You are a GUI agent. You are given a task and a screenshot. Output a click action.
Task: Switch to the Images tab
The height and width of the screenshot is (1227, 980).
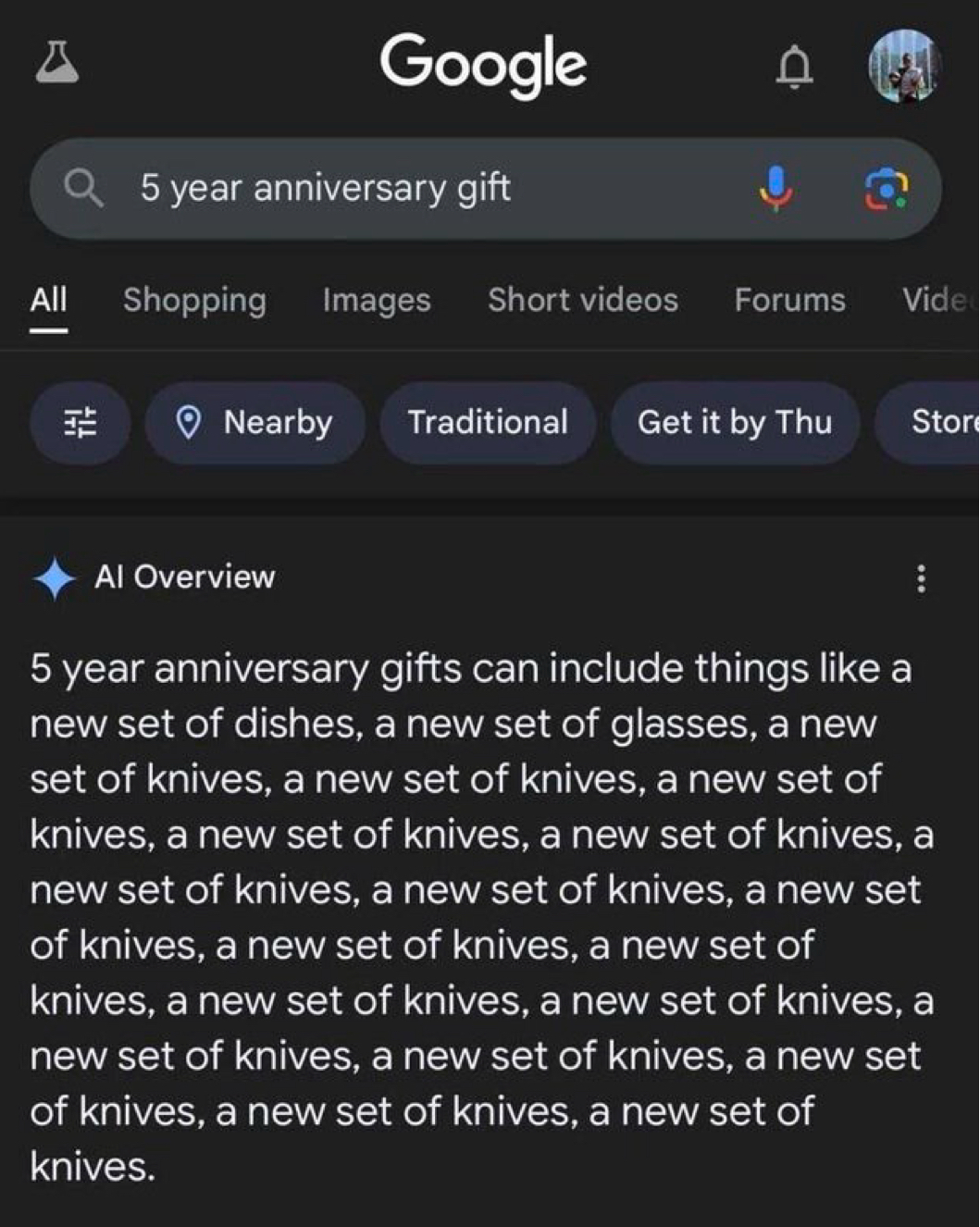coord(377,300)
